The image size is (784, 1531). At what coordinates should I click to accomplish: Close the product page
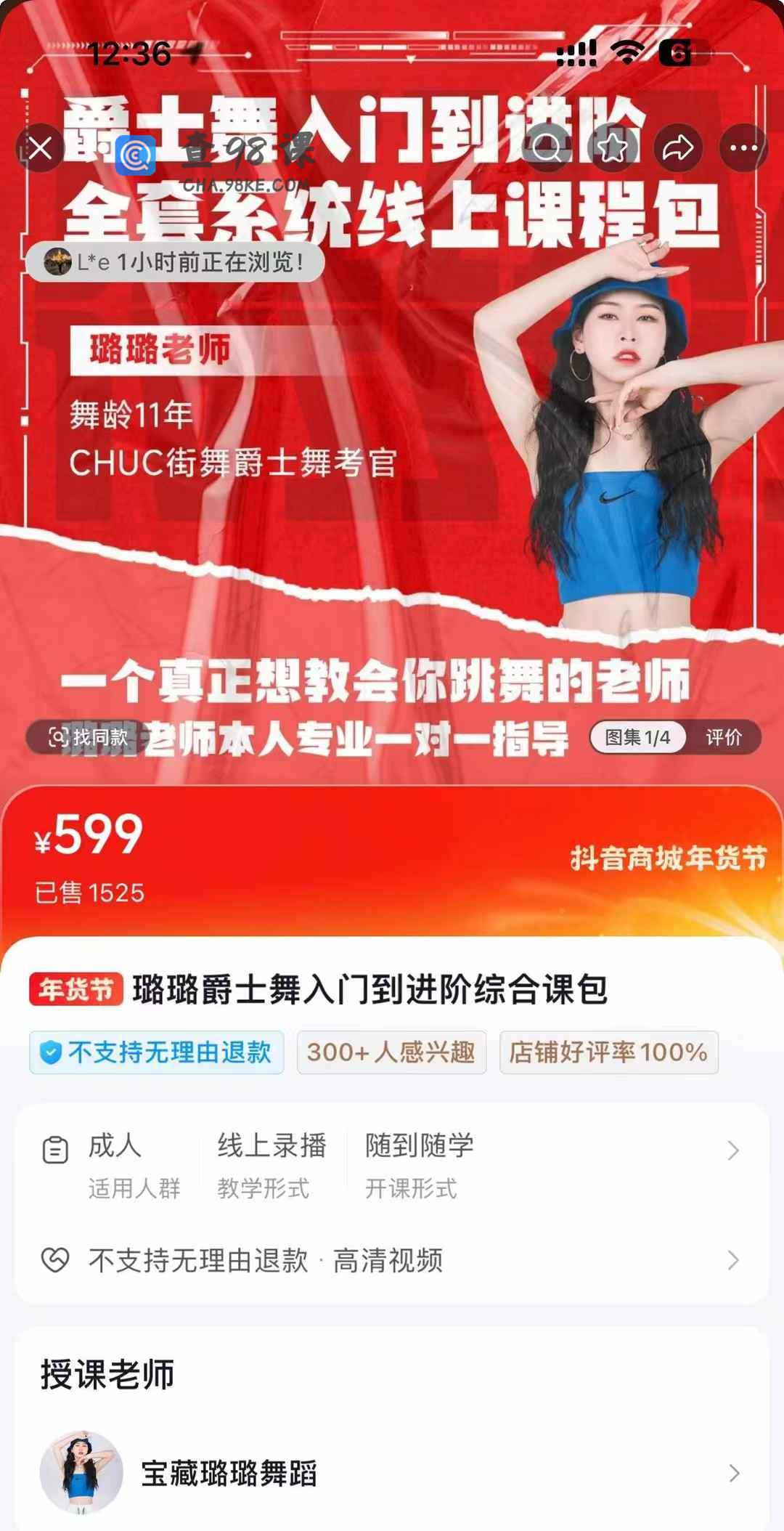click(x=41, y=149)
